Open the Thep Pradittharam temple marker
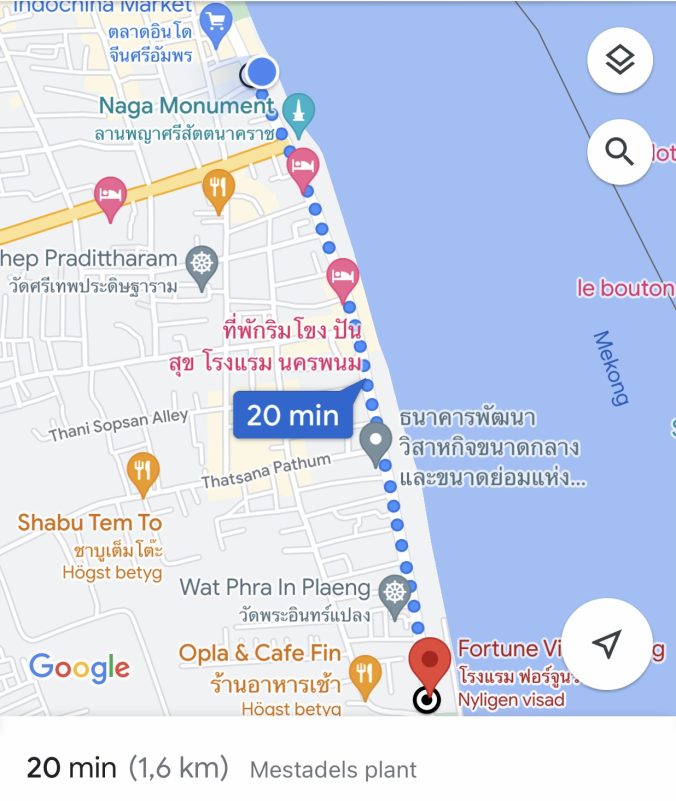Image resolution: width=676 pixels, height=801 pixels. coord(203,262)
